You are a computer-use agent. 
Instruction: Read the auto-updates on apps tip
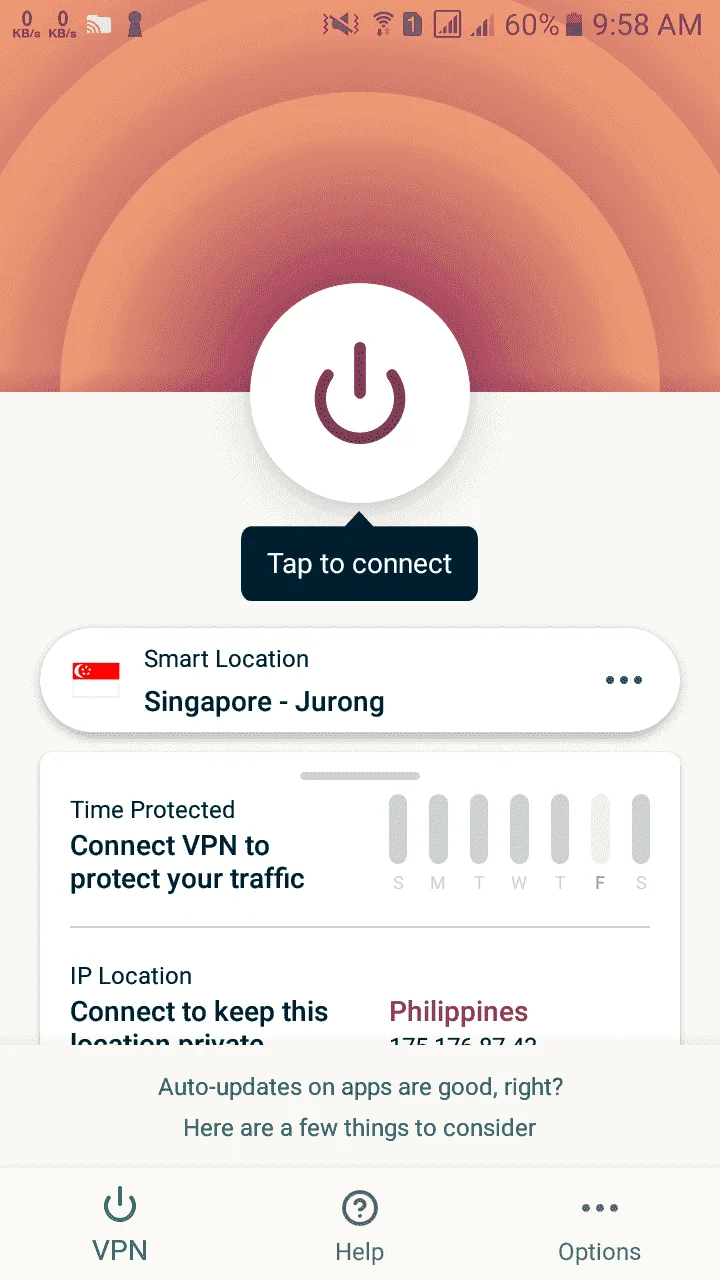[360, 1106]
